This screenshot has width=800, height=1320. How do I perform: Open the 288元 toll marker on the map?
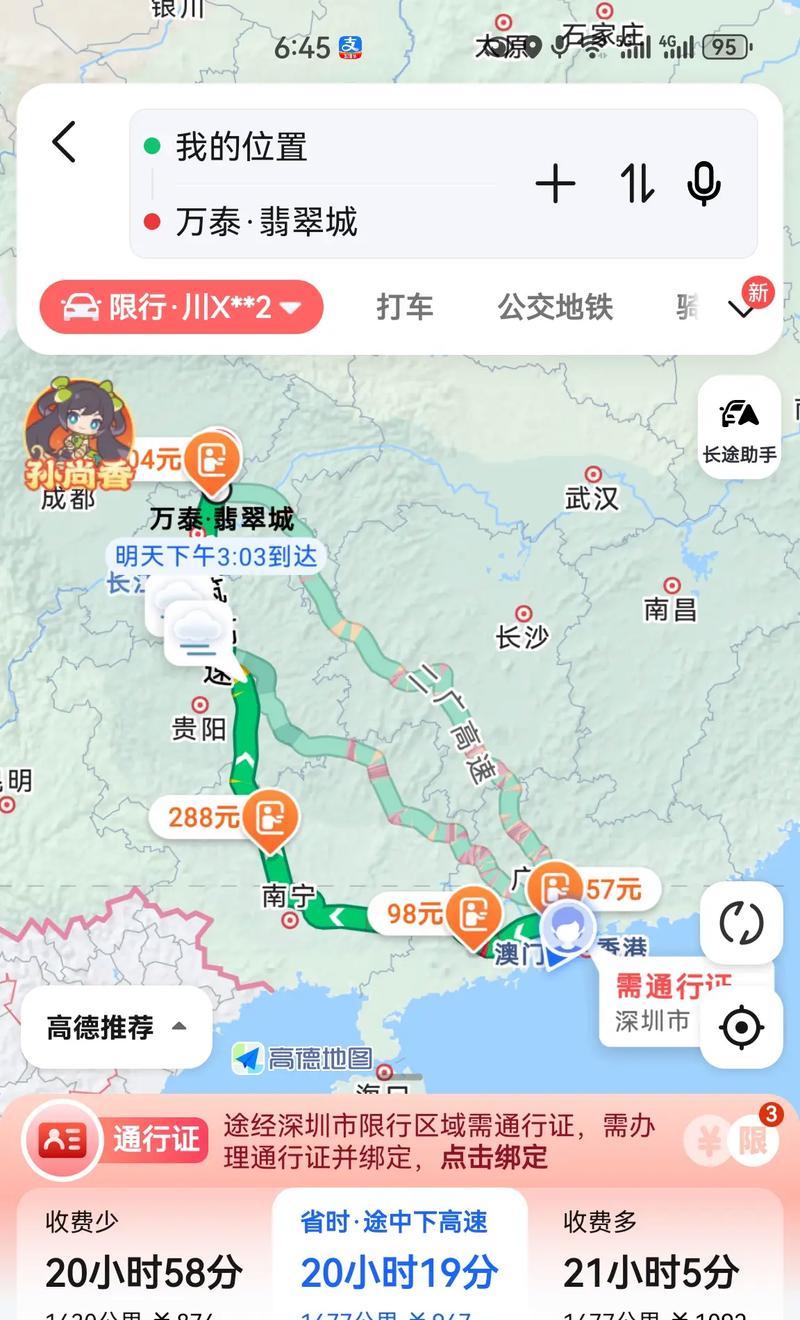(225, 817)
